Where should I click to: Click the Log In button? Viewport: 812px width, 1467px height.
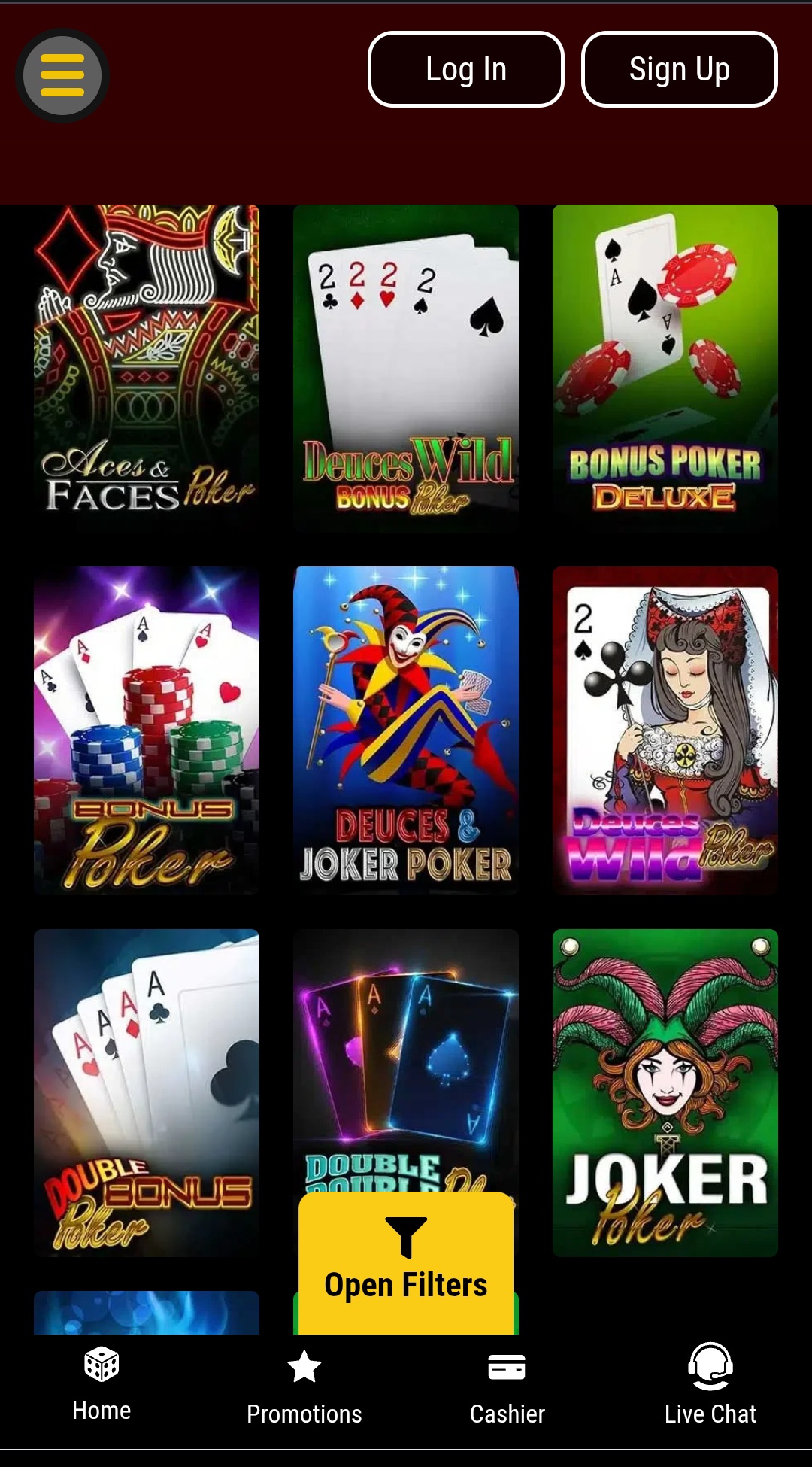(x=465, y=69)
